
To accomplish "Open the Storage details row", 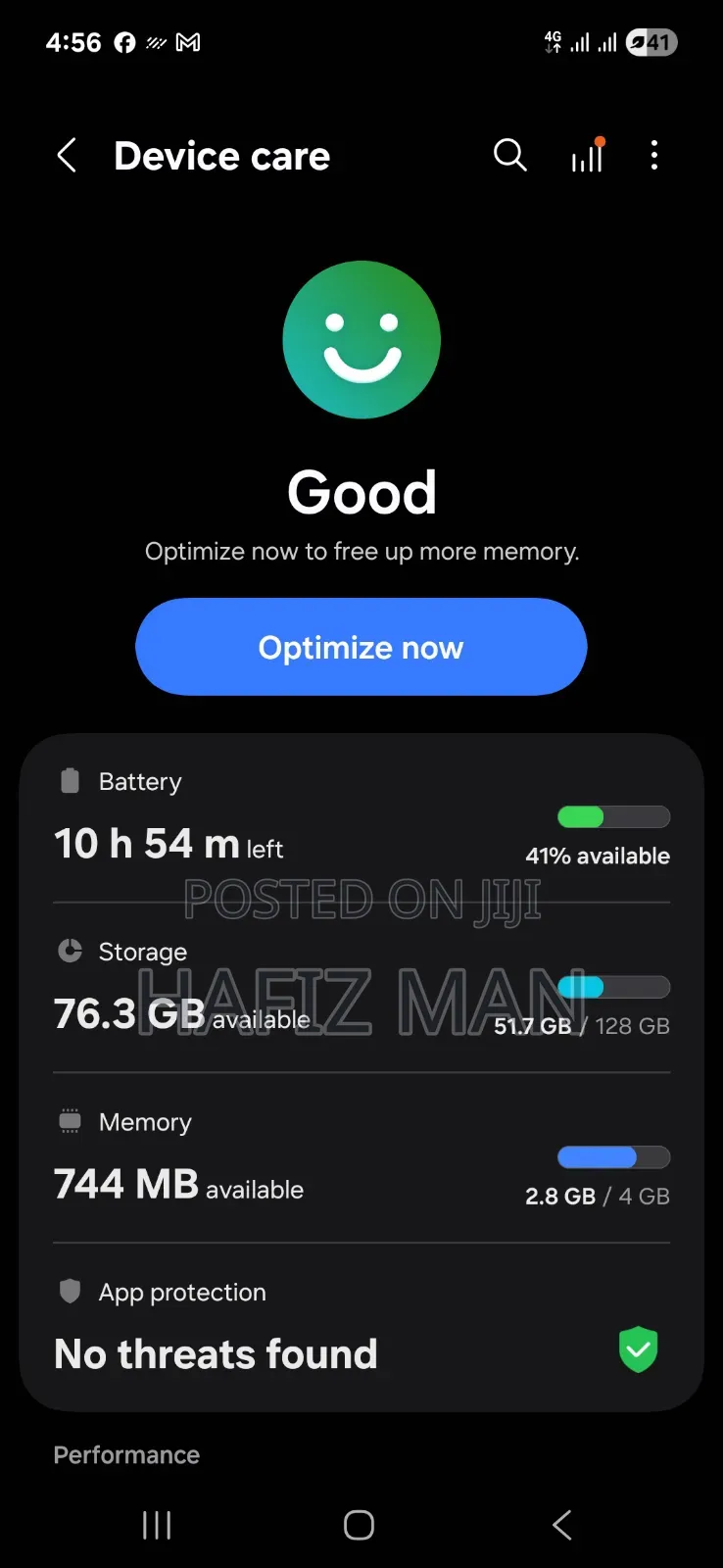I will click(361, 990).
